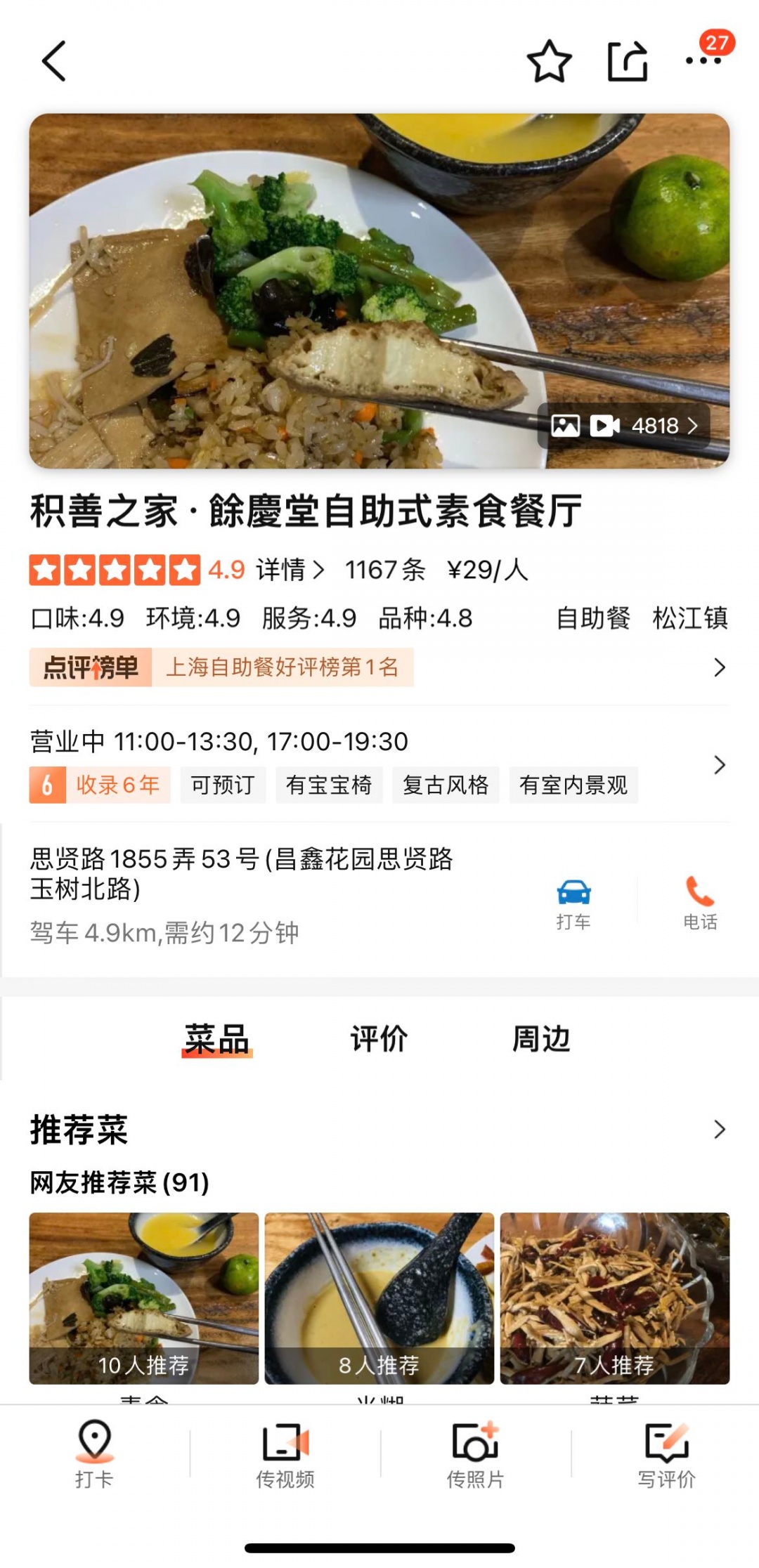
Task: Open the dish recommended by 7 people
Action: 614,1298
